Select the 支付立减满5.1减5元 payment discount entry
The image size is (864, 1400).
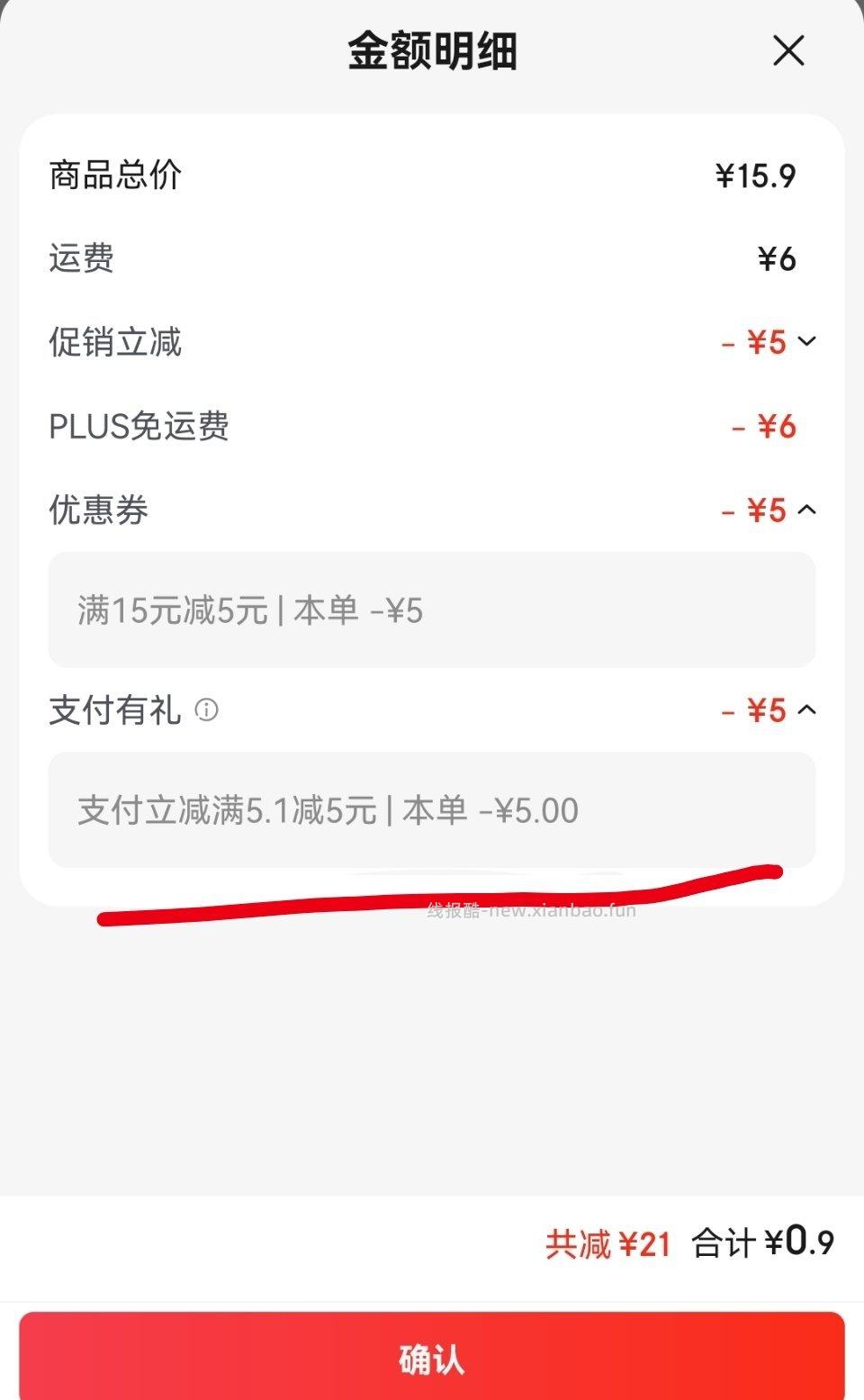click(432, 809)
